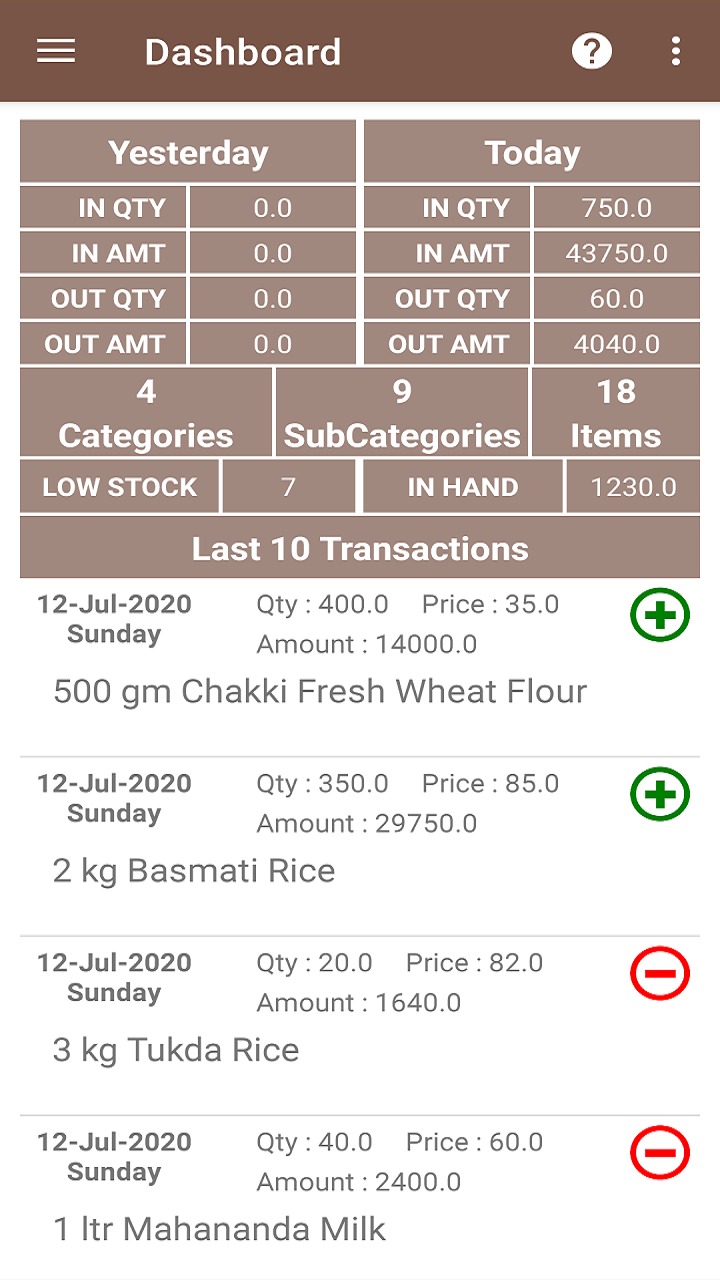Open the navigation drawer menu
Image resolution: width=720 pixels, height=1280 pixels.
point(55,51)
